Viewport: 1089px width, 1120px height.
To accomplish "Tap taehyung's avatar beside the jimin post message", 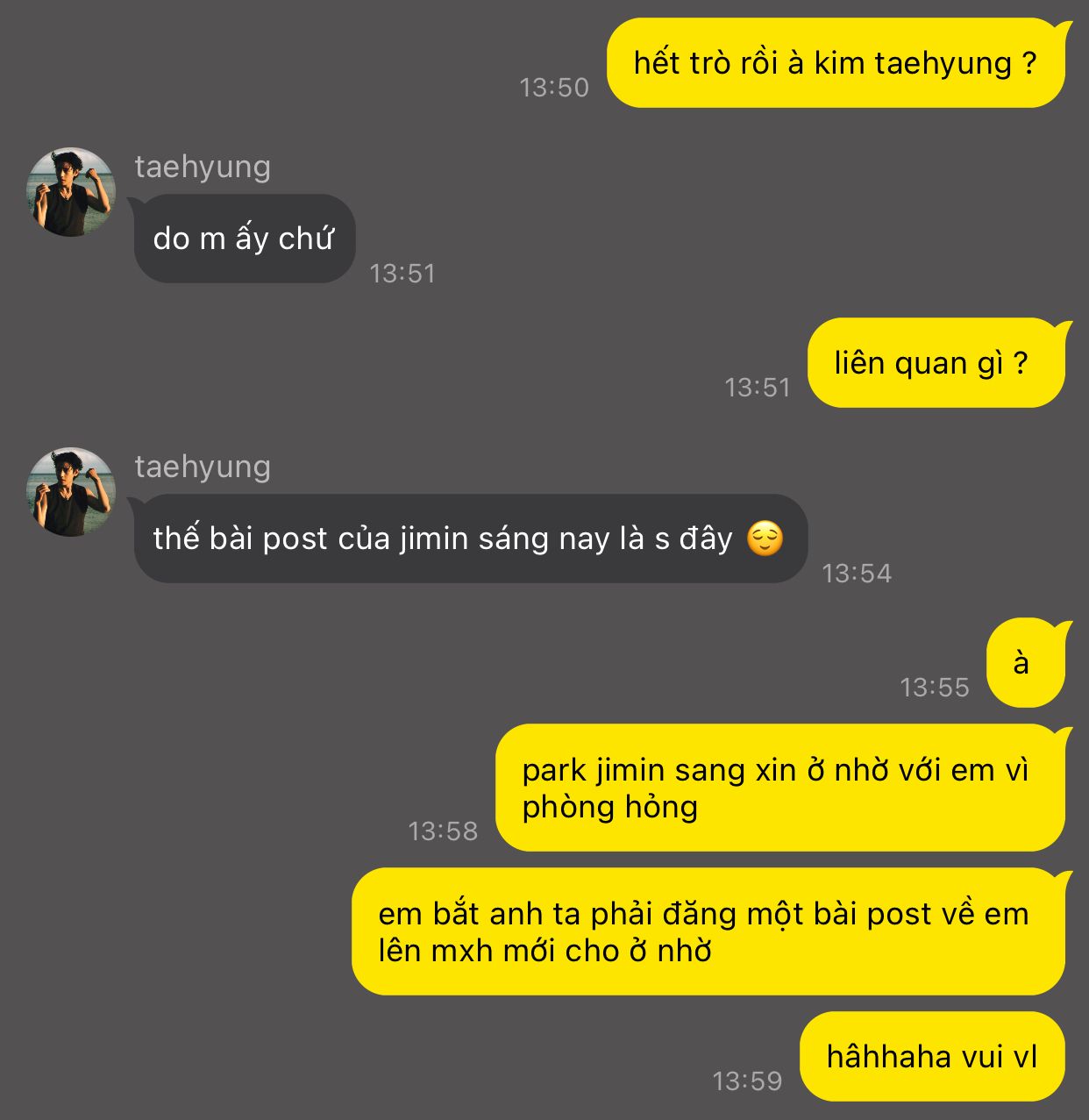I will point(71,492).
